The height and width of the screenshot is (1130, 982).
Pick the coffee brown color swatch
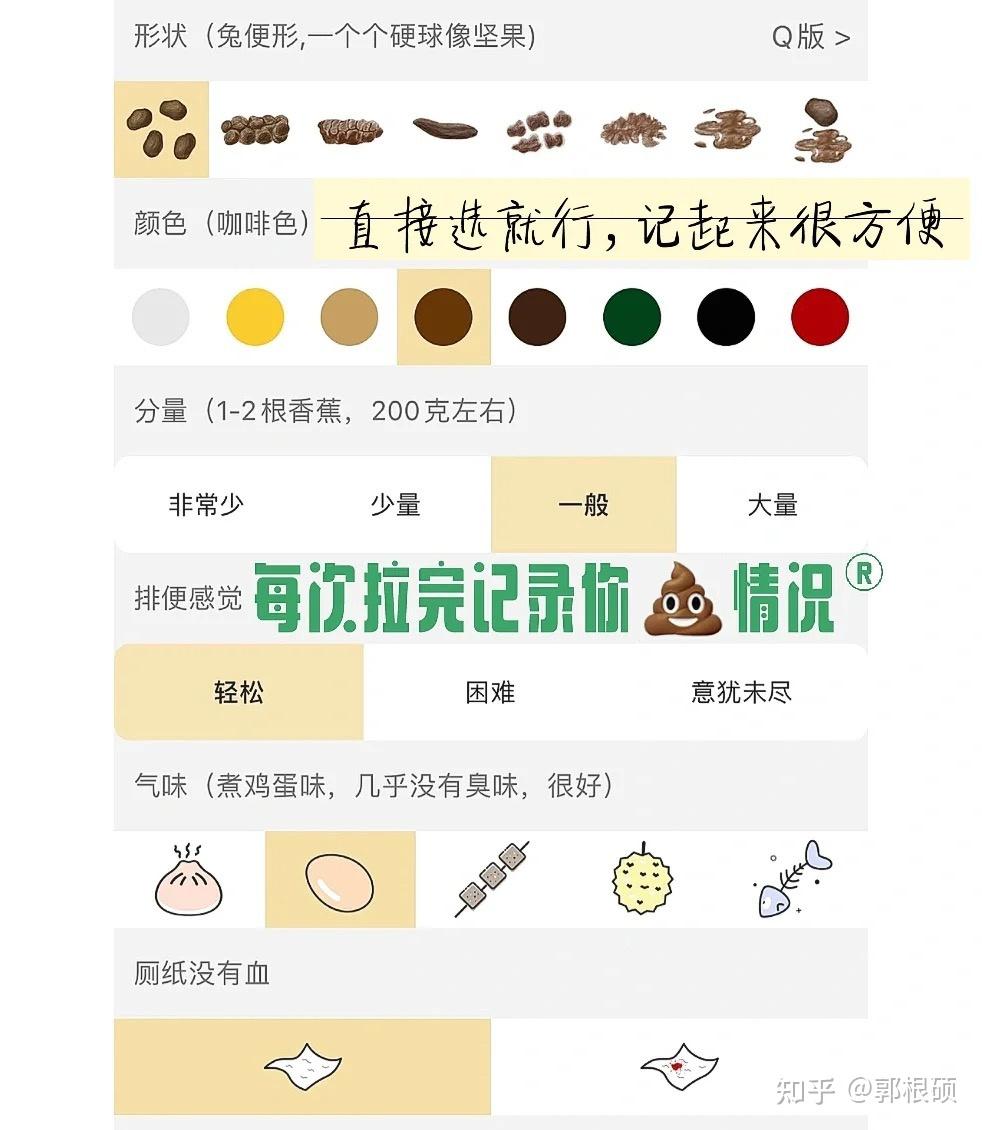[443, 317]
